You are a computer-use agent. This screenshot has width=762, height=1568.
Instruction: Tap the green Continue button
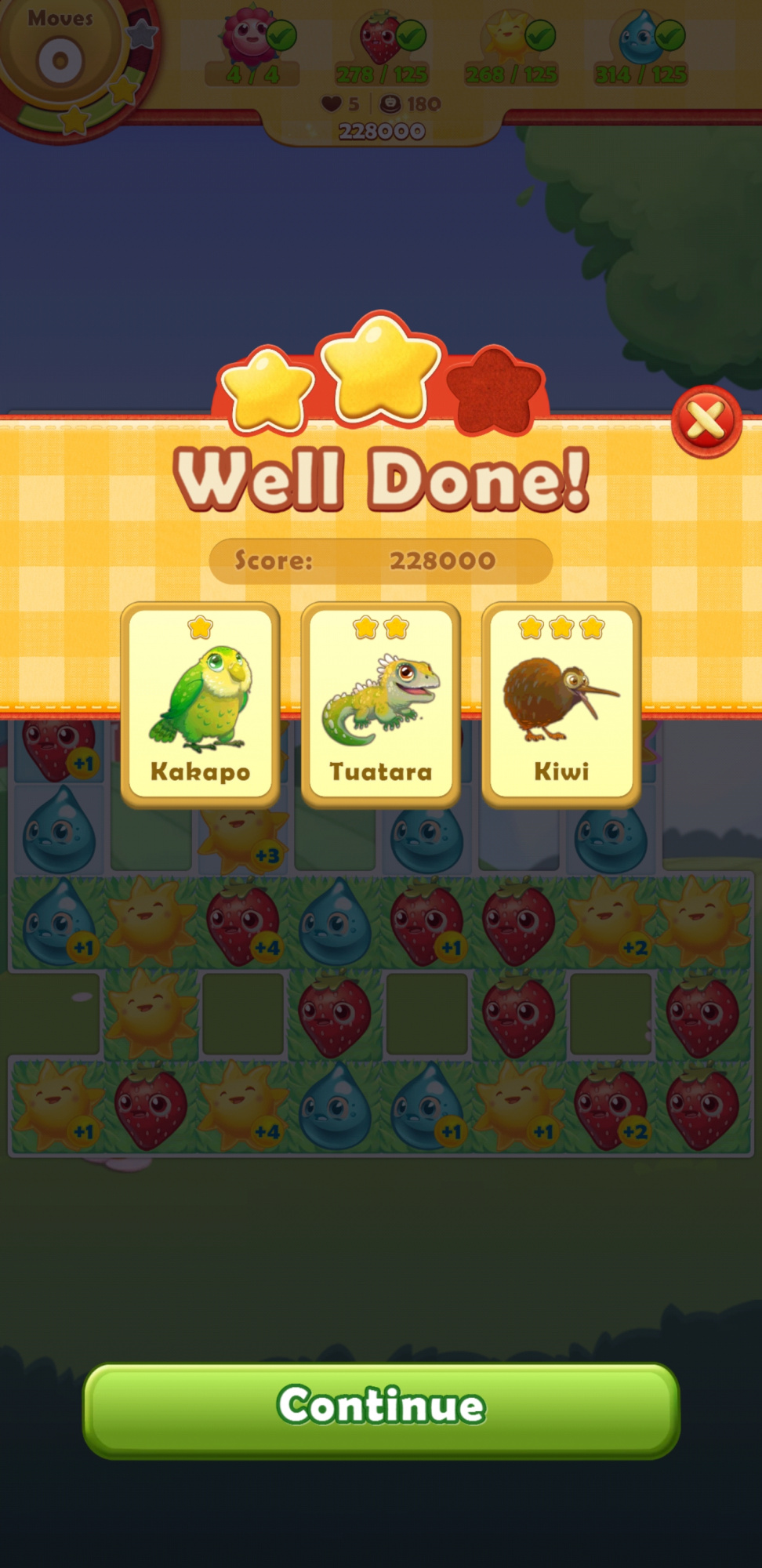point(381,1410)
